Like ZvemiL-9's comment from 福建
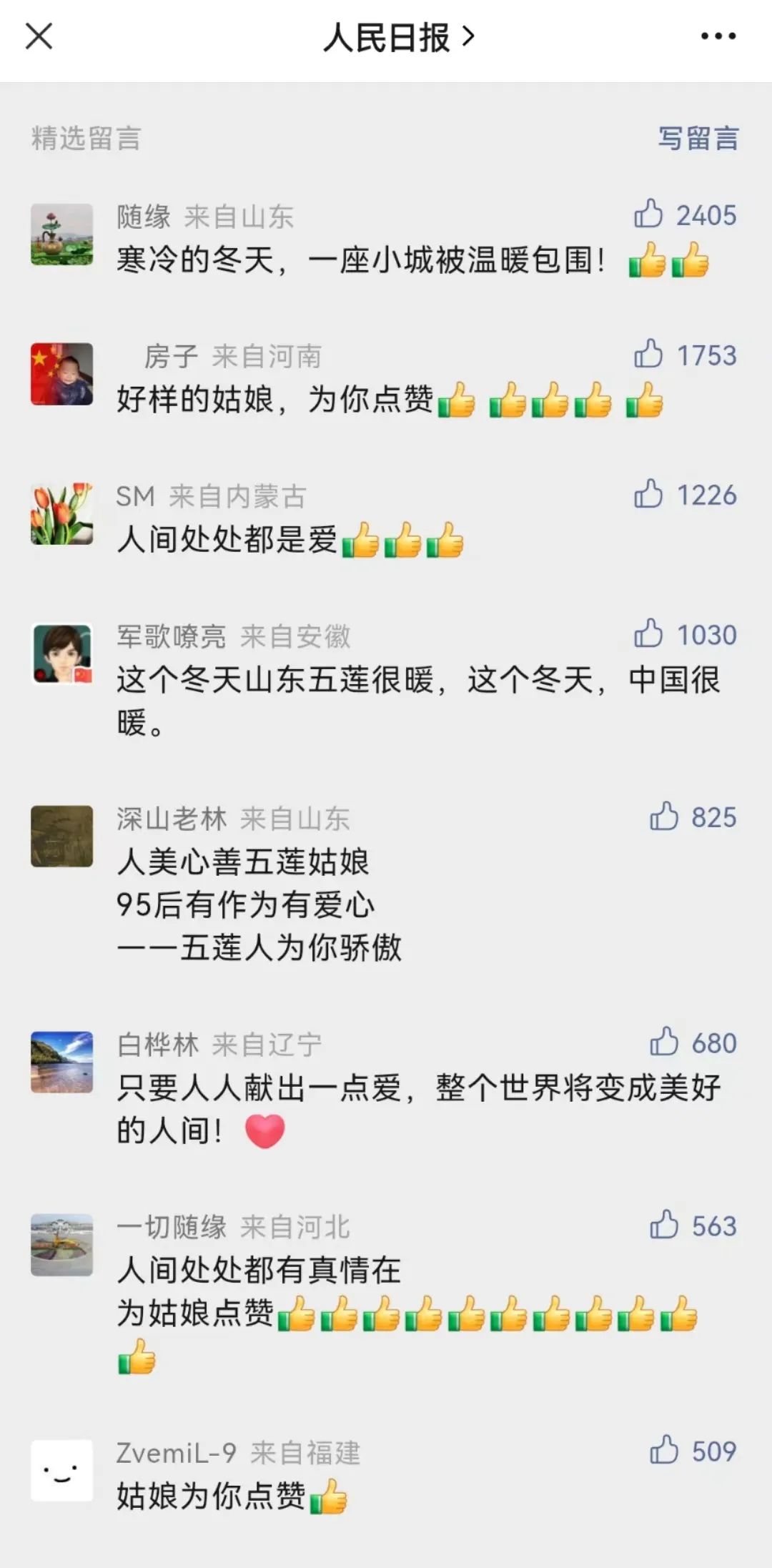This screenshot has height=1568, width=772. 664,1450
